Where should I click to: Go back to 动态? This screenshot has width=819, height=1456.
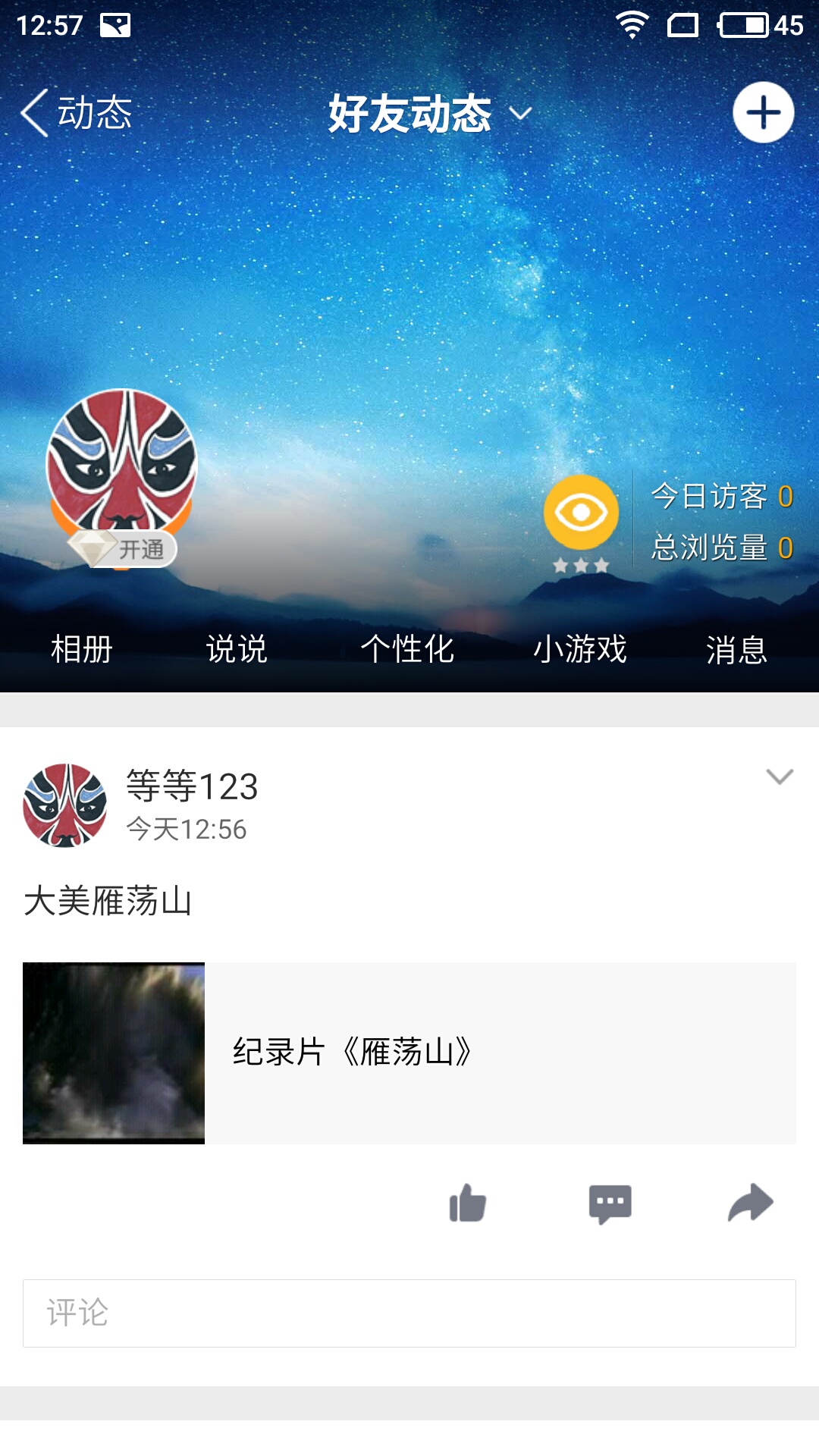coord(76,113)
